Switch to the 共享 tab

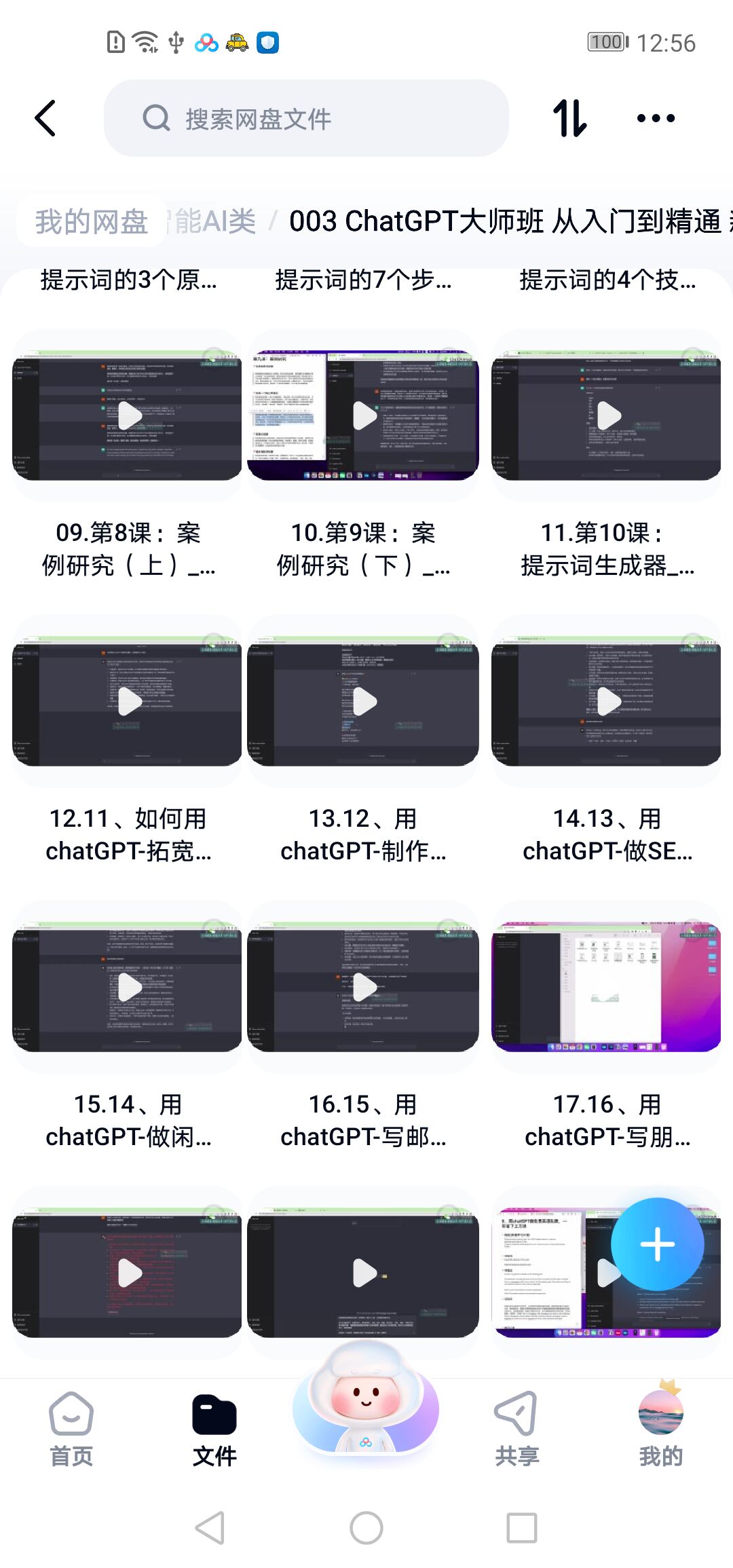point(516,1429)
